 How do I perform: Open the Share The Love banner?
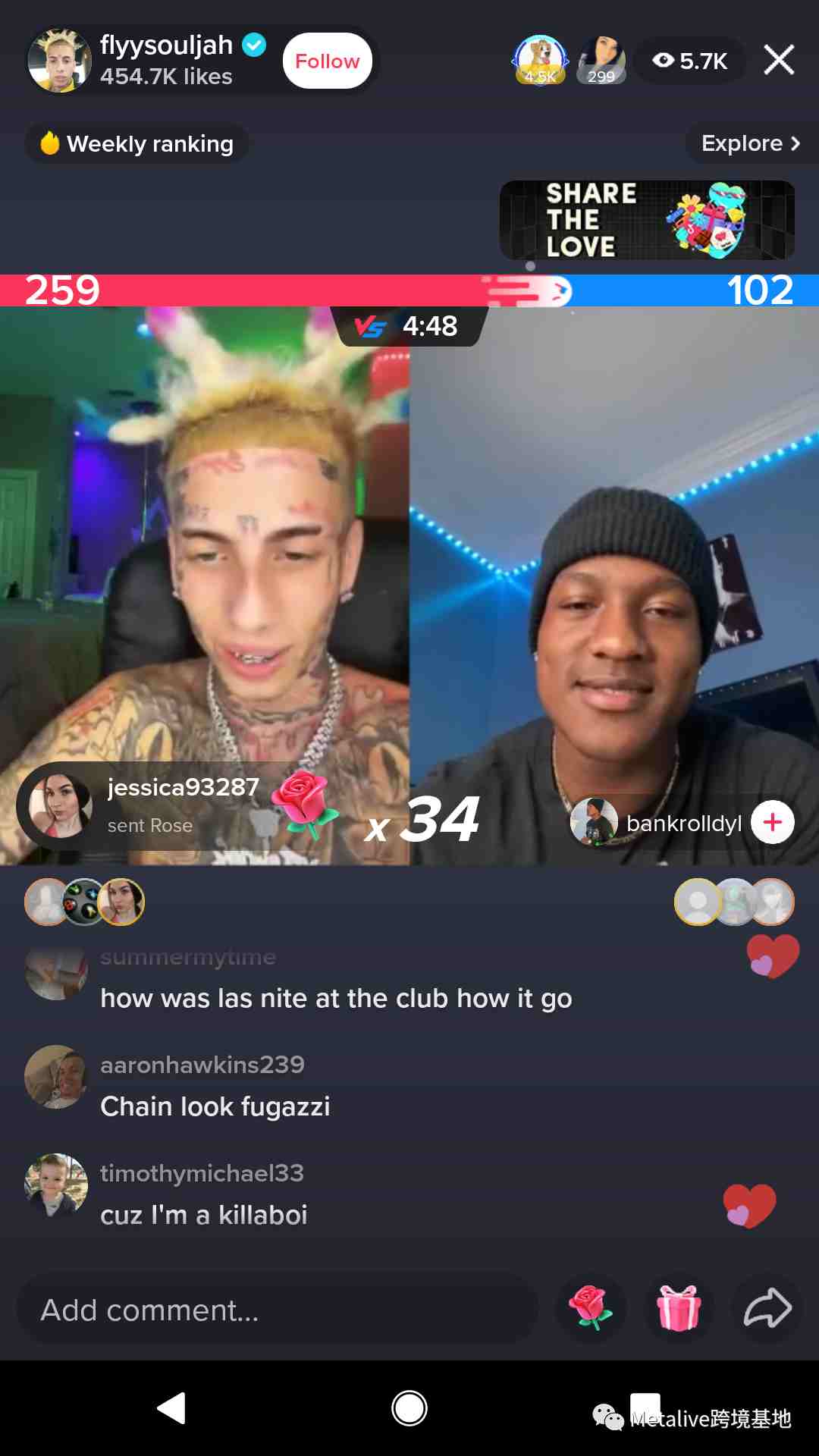[647, 220]
